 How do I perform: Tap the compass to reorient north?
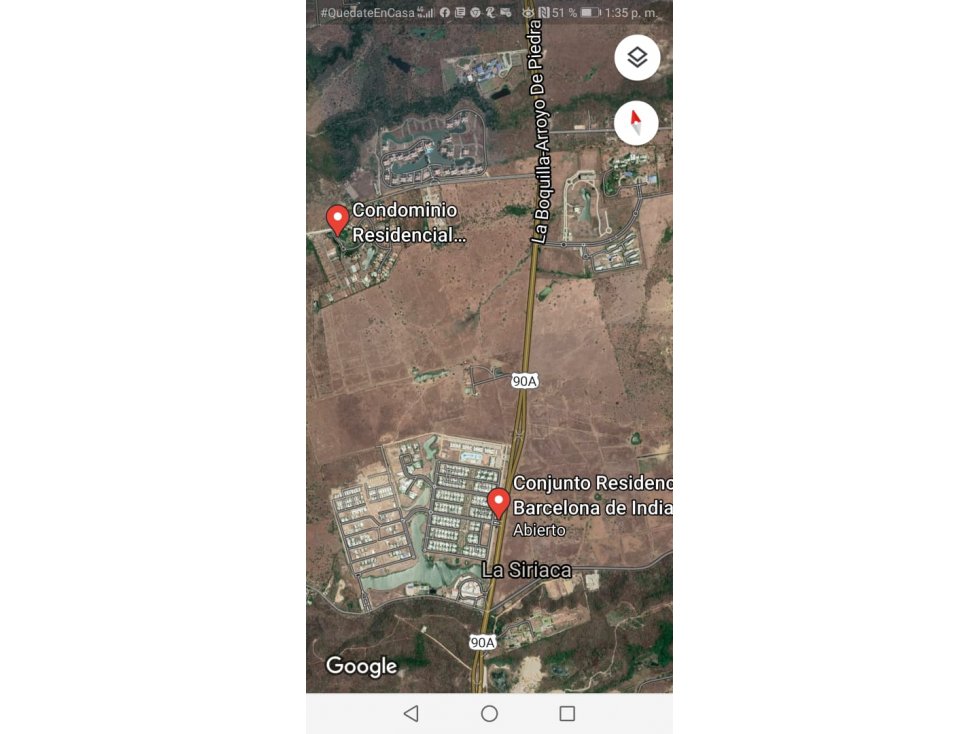click(636, 123)
